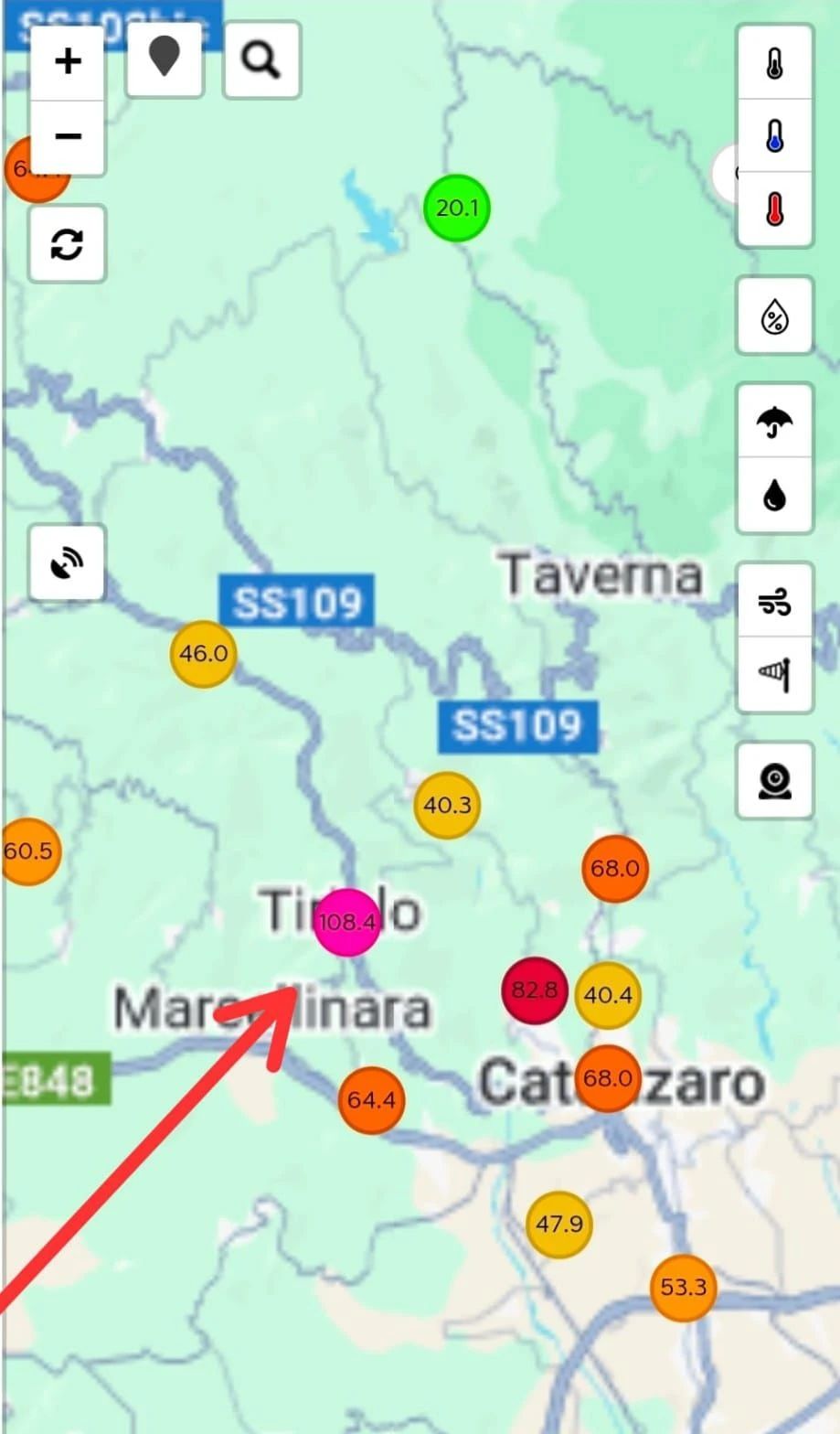Switch to the humidity percent layer
This screenshot has width=840, height=1434.
(774, 316)
